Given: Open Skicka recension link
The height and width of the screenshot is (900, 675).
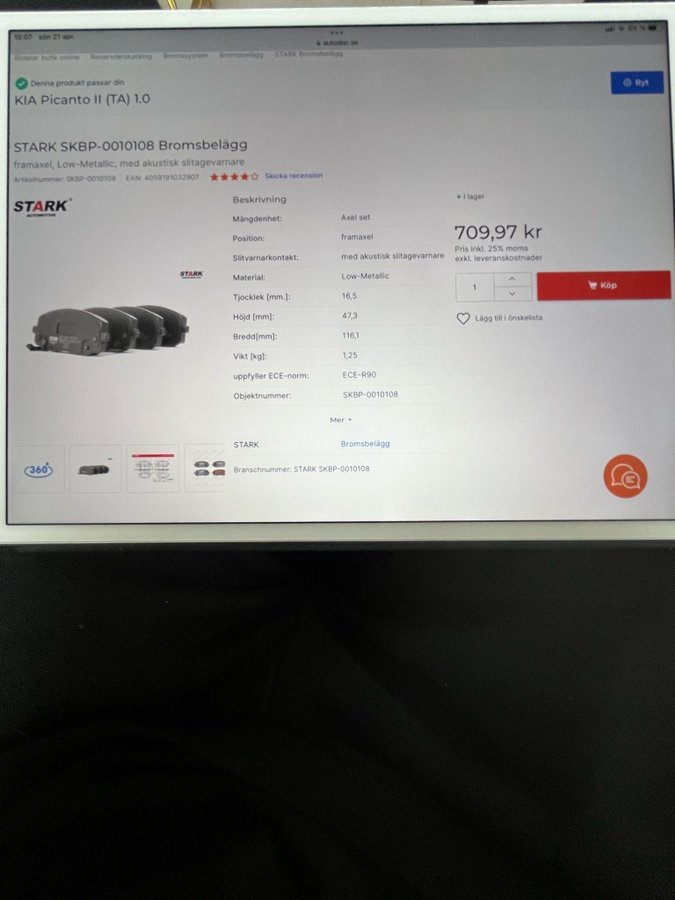Looking at the screenshot, I should (x=293, y=176).
